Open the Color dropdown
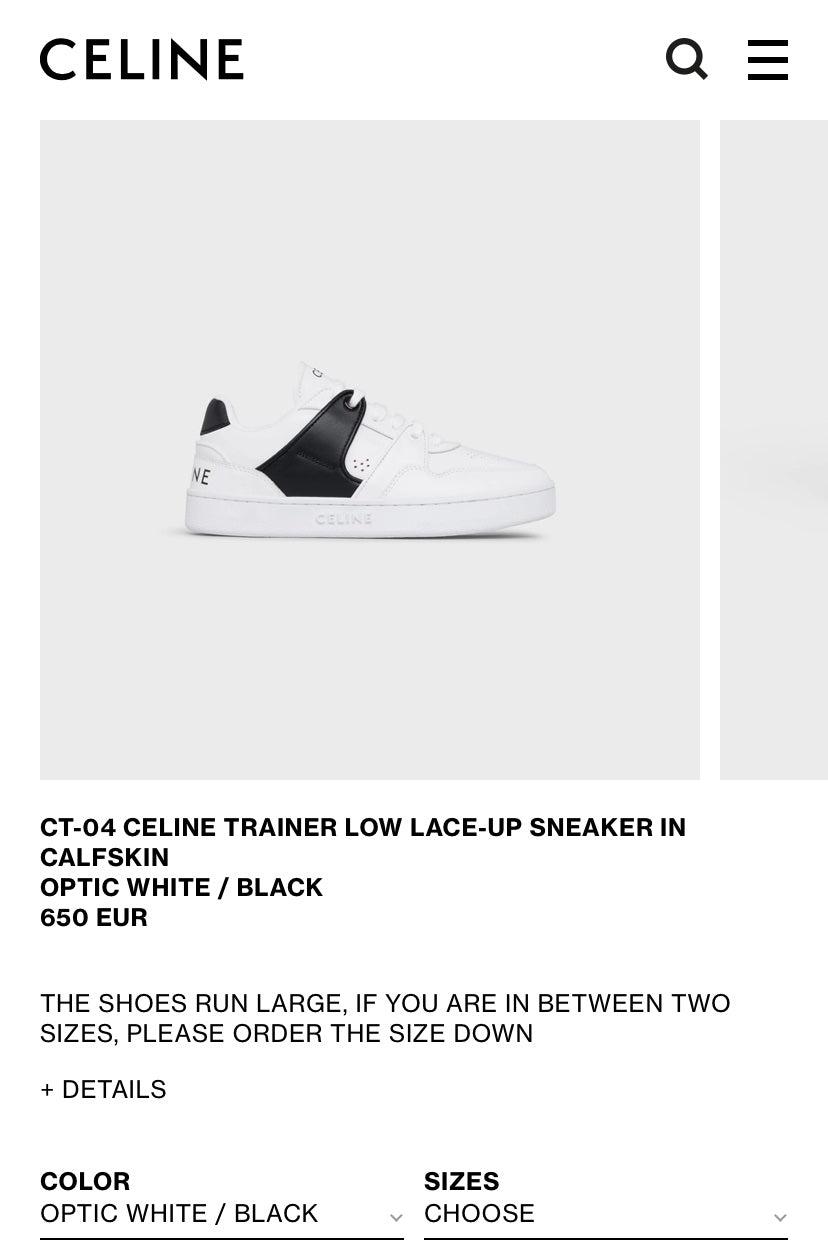Screen dimensions: 828x1258 tap(221, 1214)
